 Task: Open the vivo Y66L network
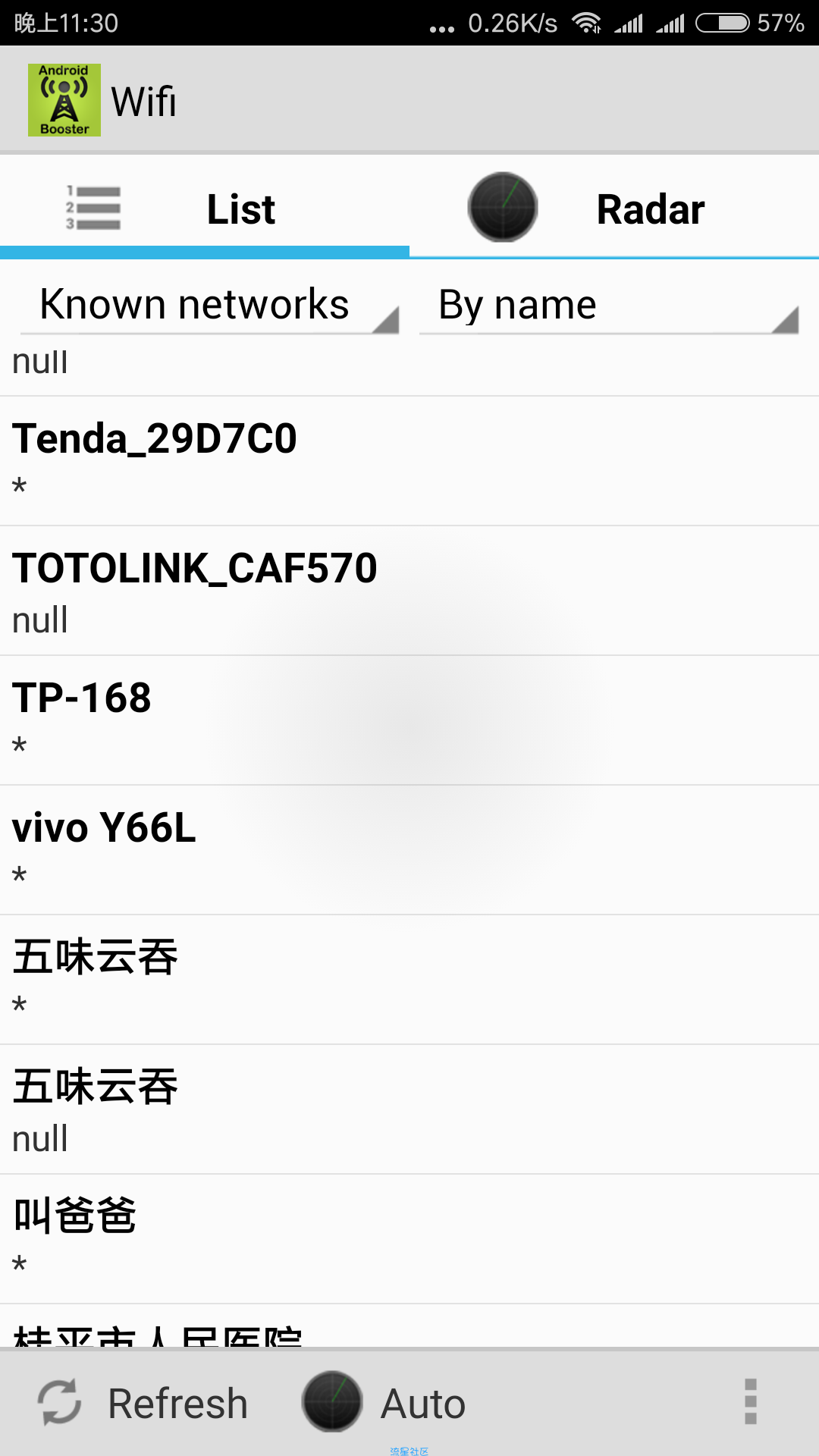click(409, 849)
